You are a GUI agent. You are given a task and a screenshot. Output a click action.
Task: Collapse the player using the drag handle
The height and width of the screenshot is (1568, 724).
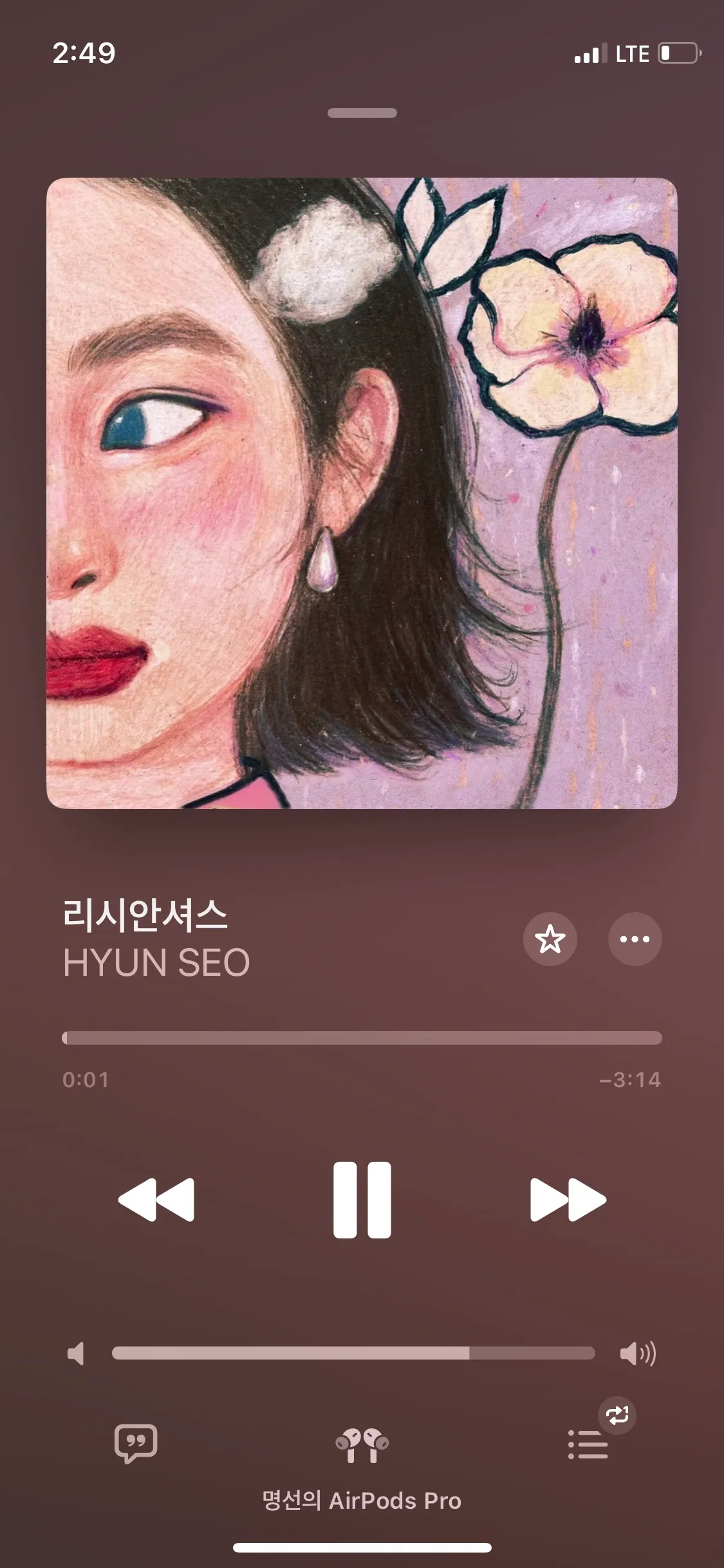point(362,113)
